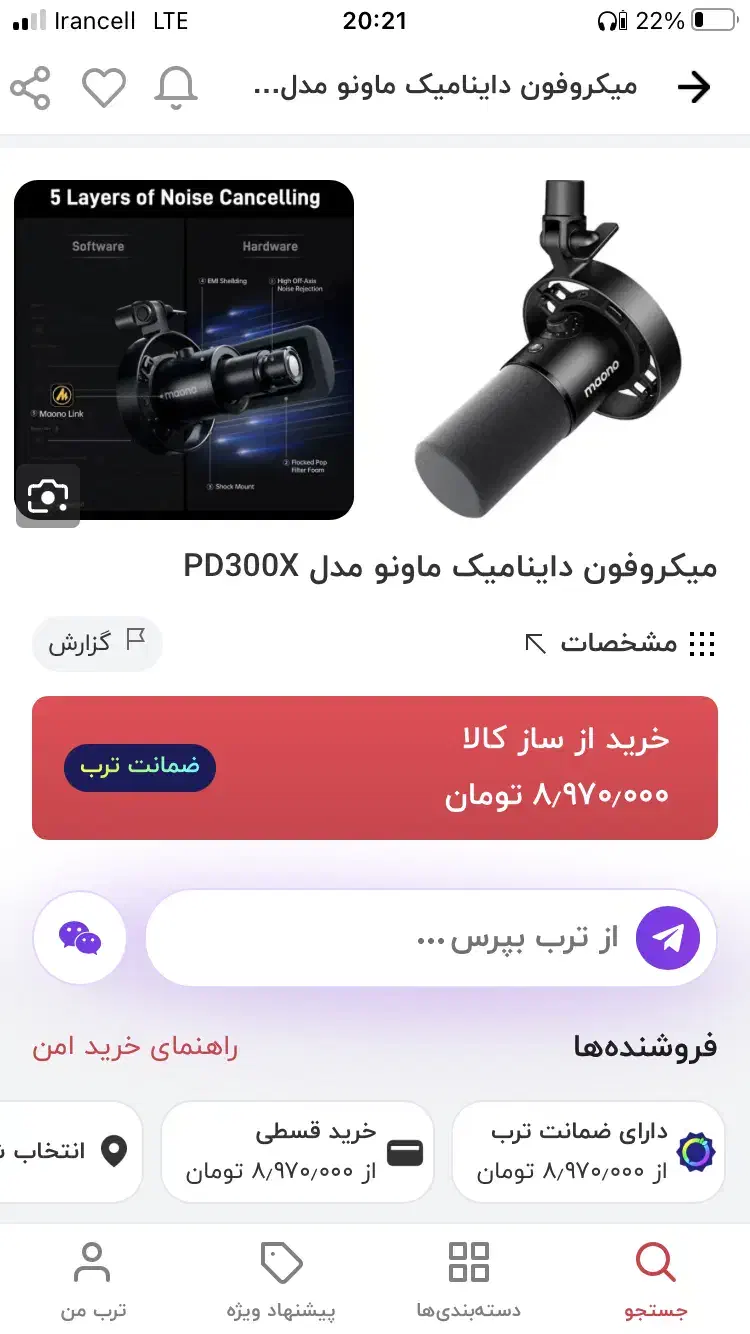Screen dimensions: 750x1334
Task: Share this product listing
Action: point(32,88)
